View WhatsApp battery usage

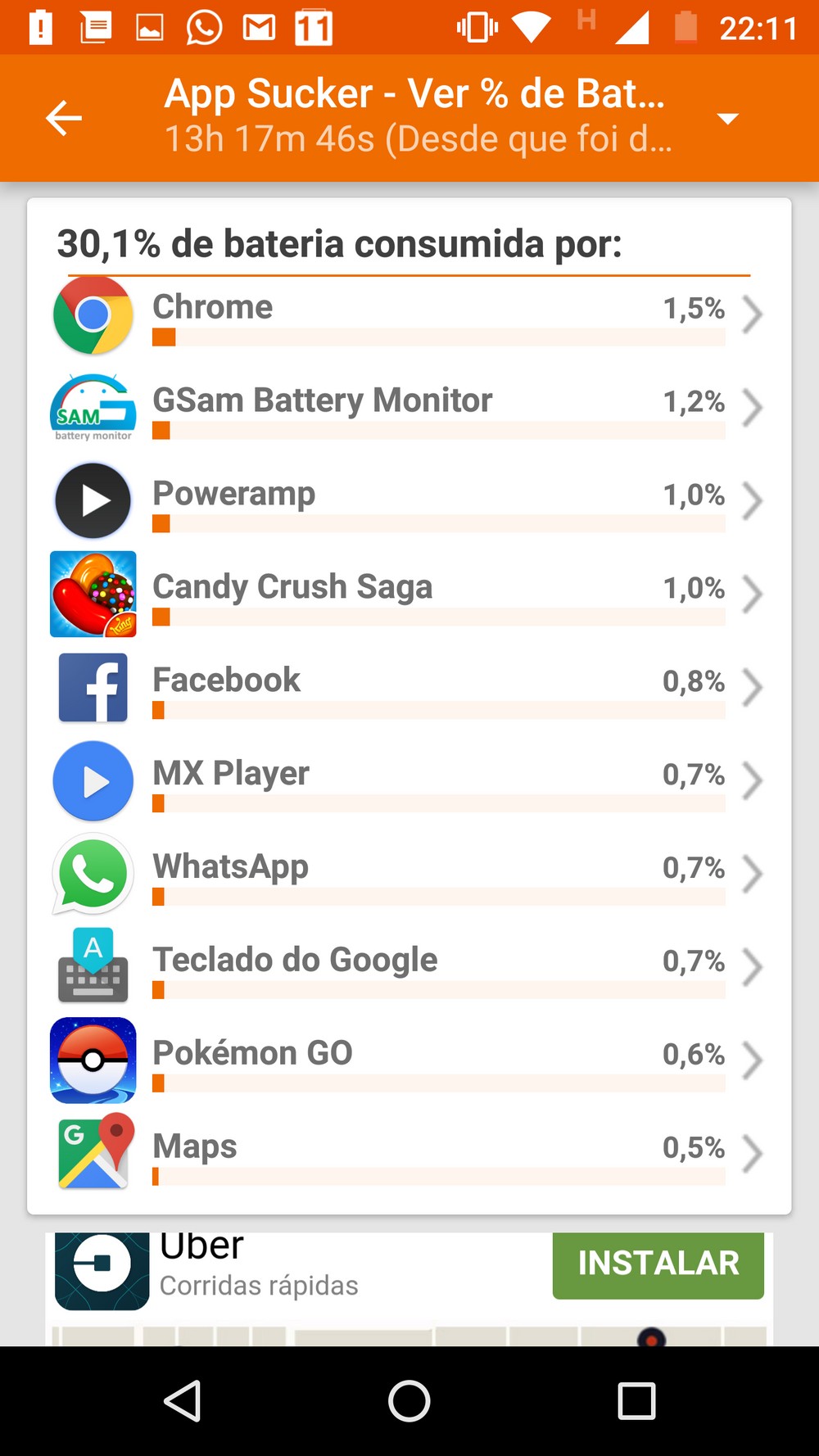pos(409,874)
